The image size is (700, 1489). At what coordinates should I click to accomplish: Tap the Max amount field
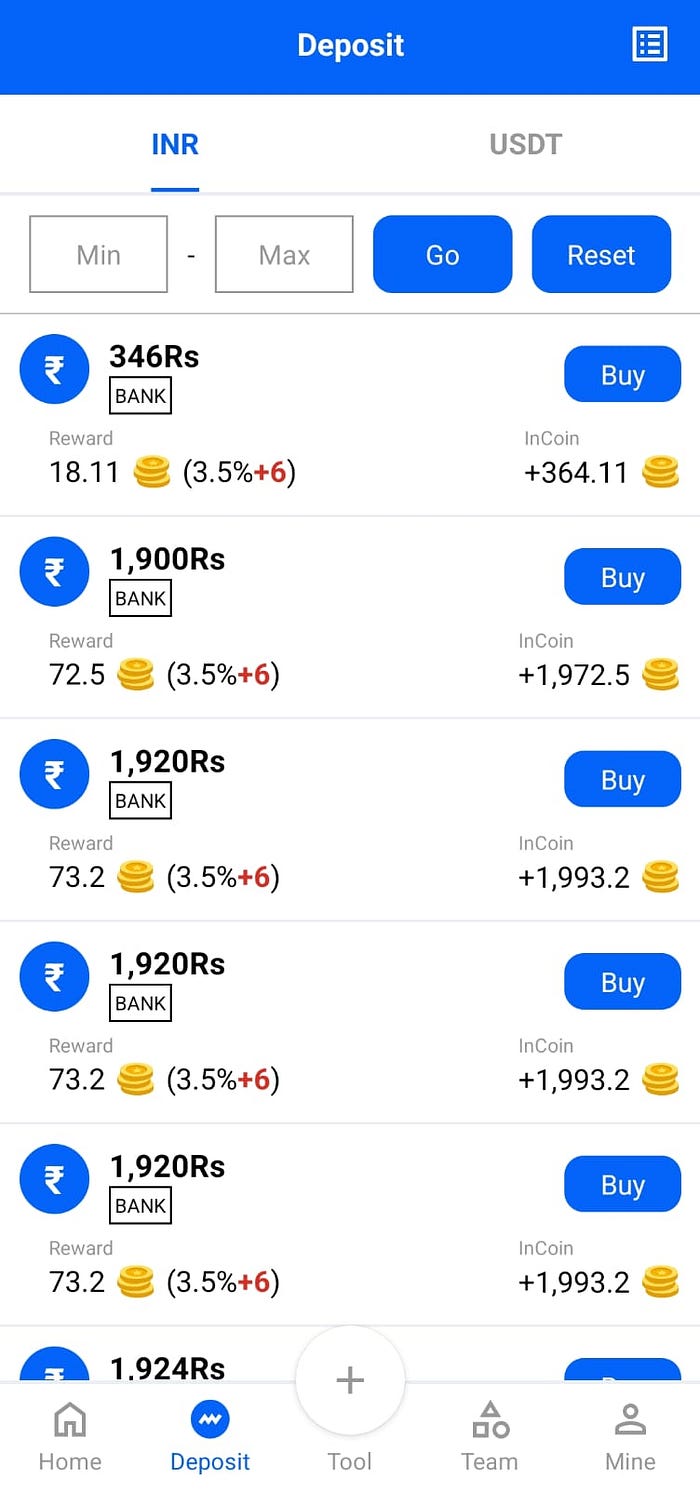(x=284, y=255)
